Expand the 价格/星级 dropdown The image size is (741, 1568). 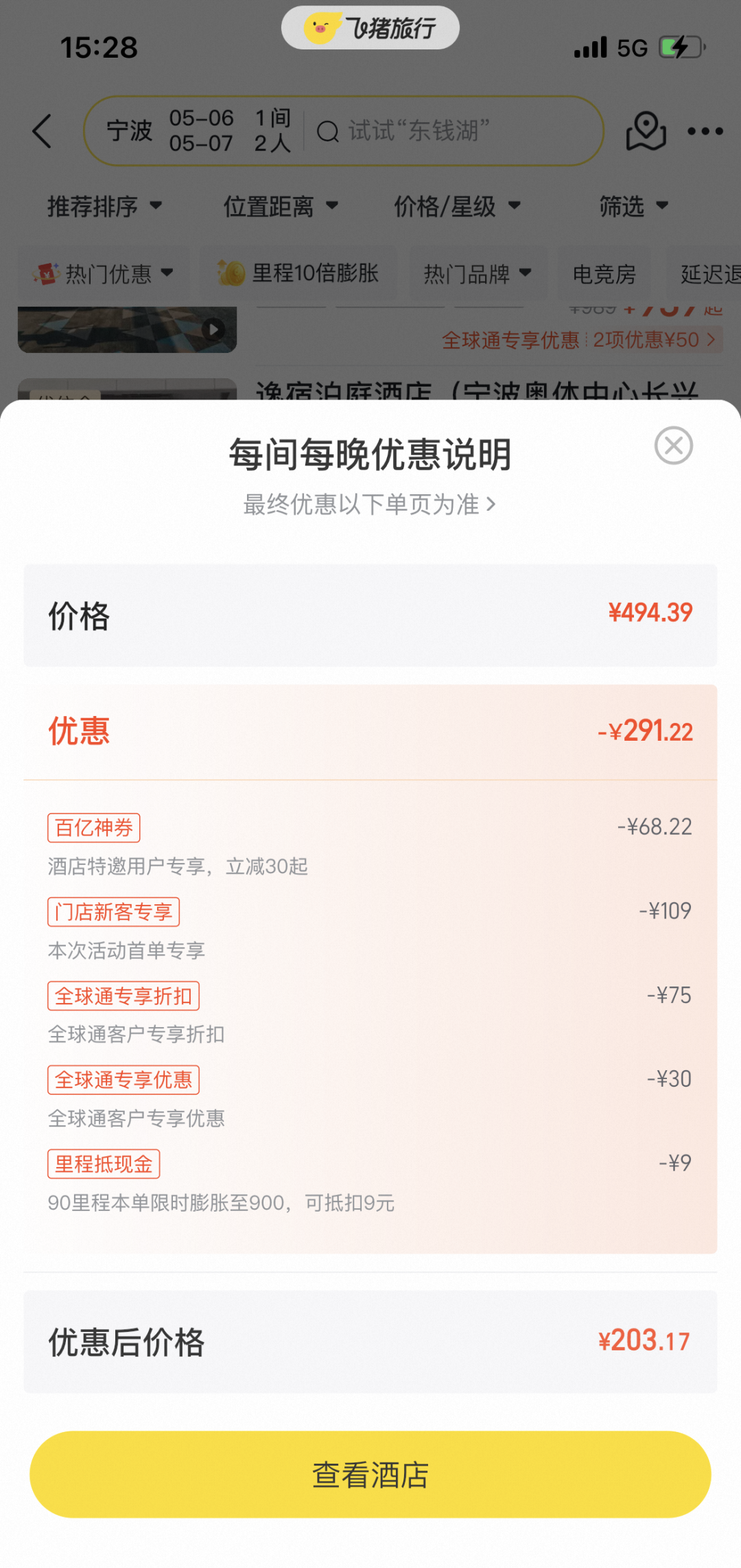point(457,206)
